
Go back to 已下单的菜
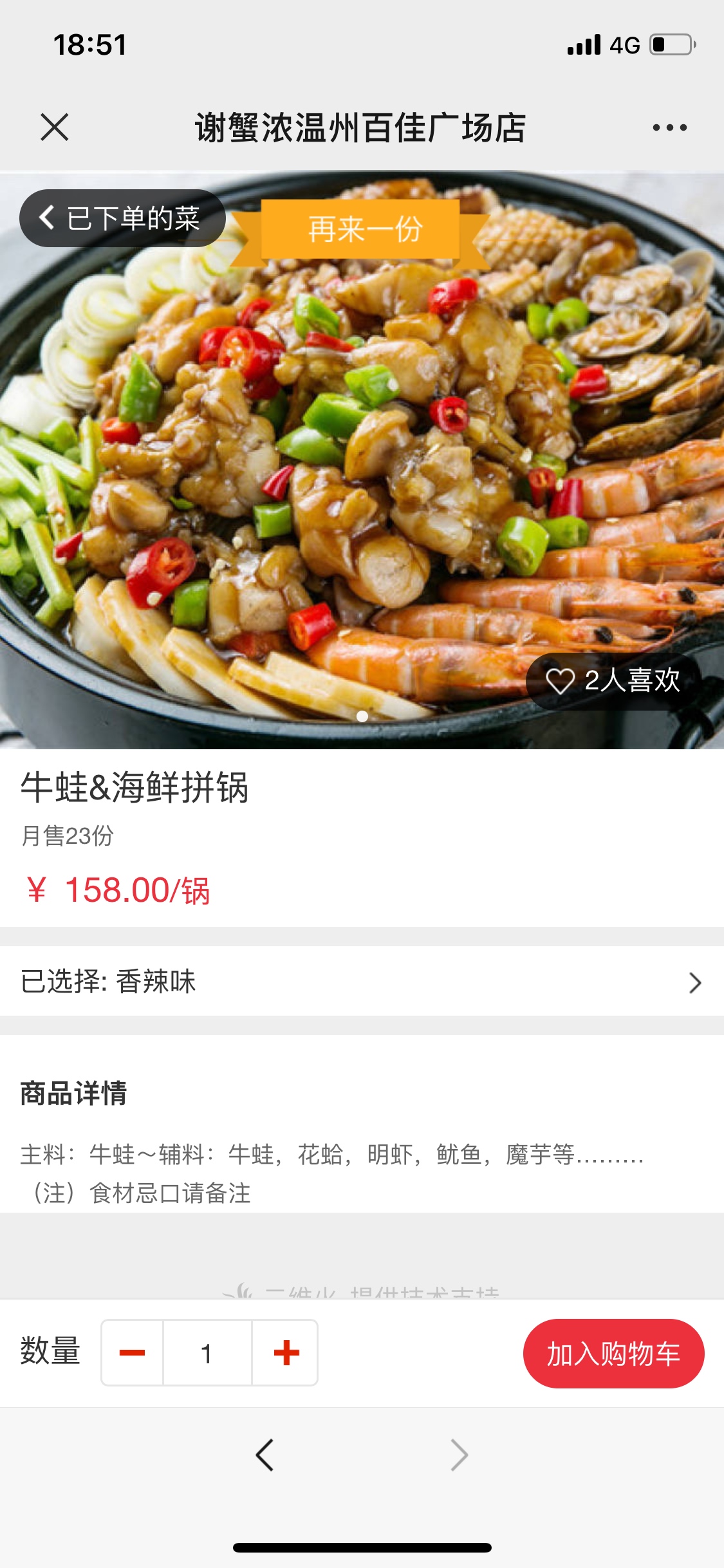pyautogui.click(x=122, y=218)
